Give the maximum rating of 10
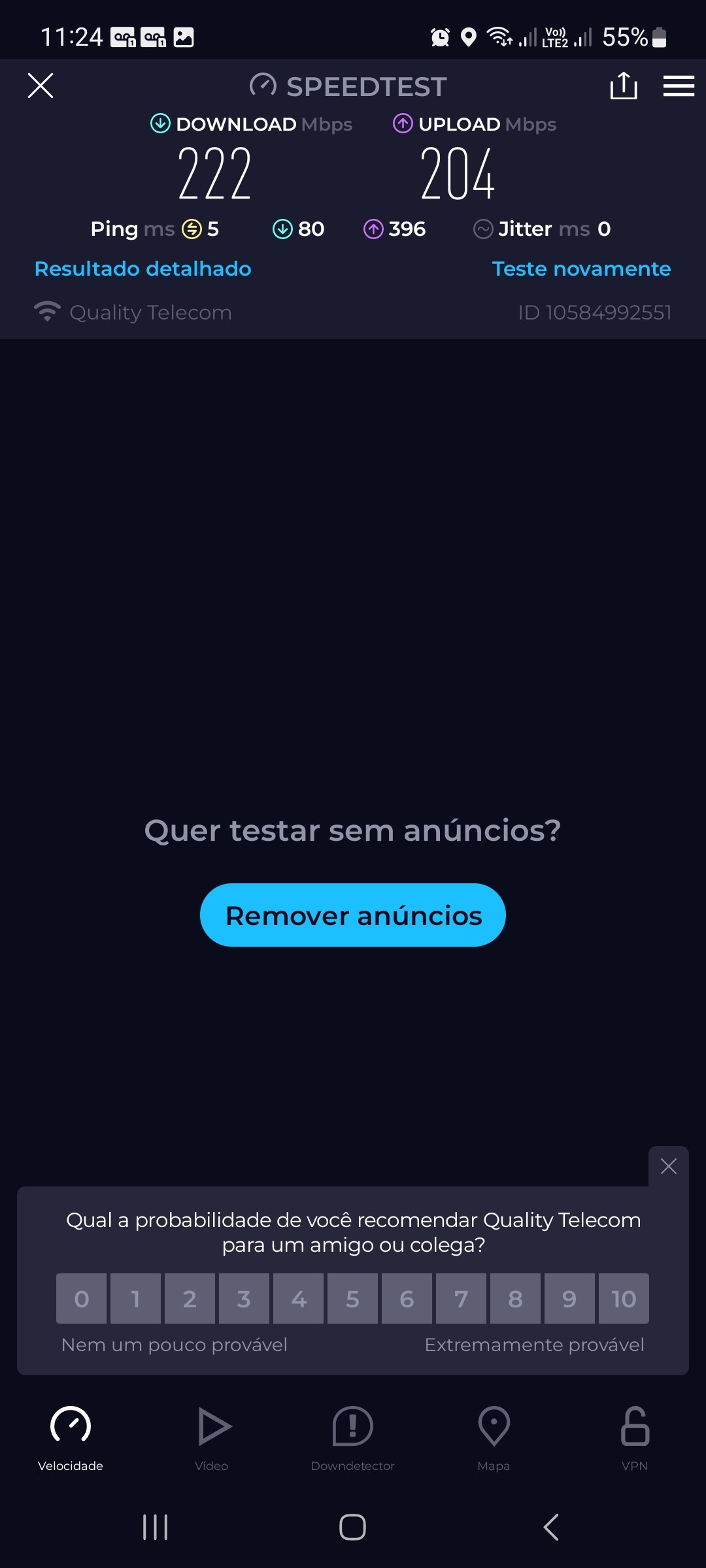Viewport: 706px width, 1568px height. [624, 1299]
